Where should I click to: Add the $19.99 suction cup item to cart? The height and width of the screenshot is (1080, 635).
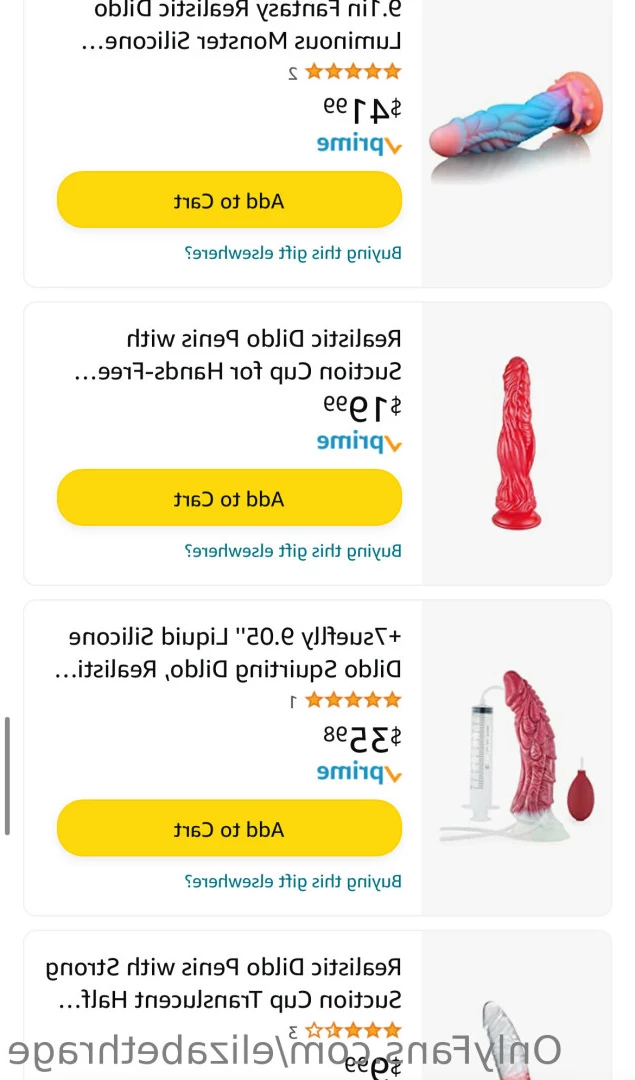point(229,498)
